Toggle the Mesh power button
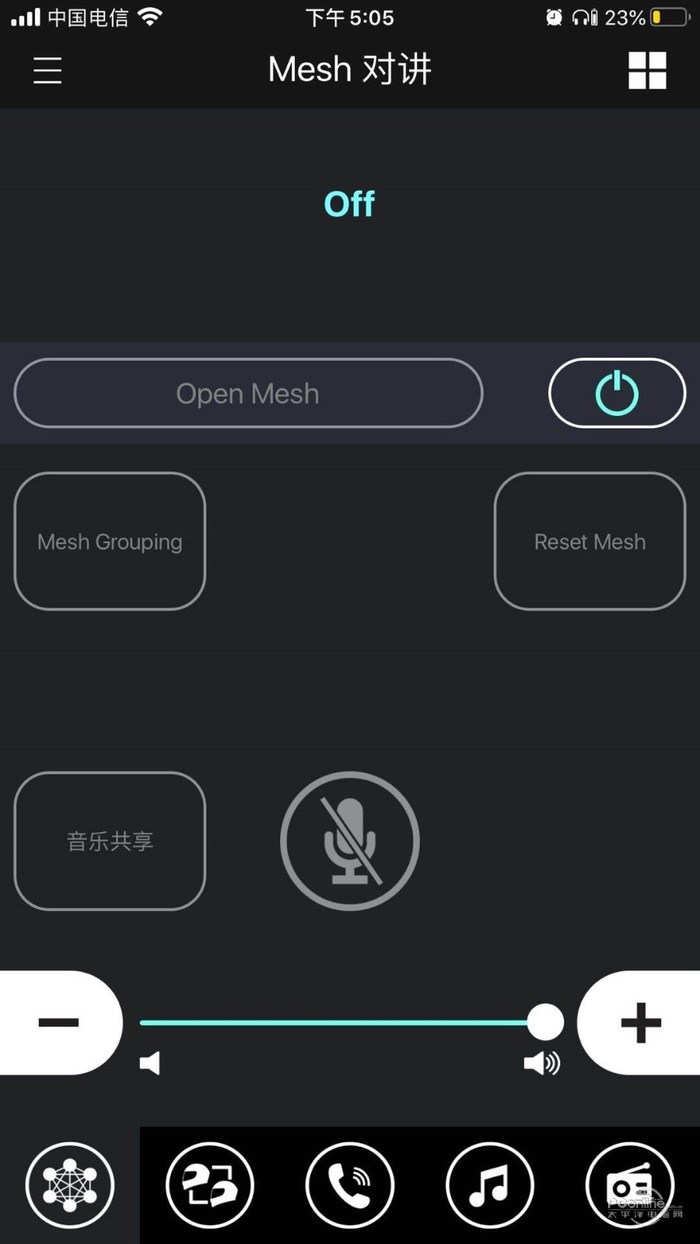Image resolution: width=700 pixels, height=1244 pixels. 617,393
